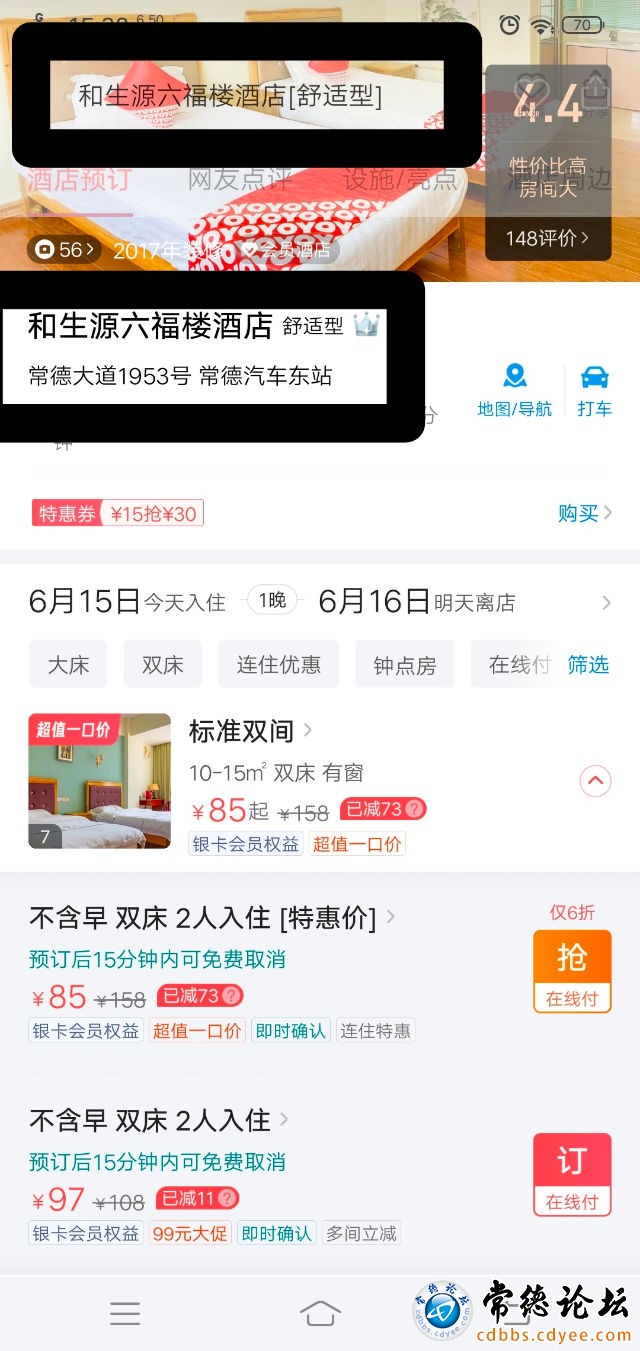
Task: Change the check-in and check-out dates
Action: pos(320,602)
